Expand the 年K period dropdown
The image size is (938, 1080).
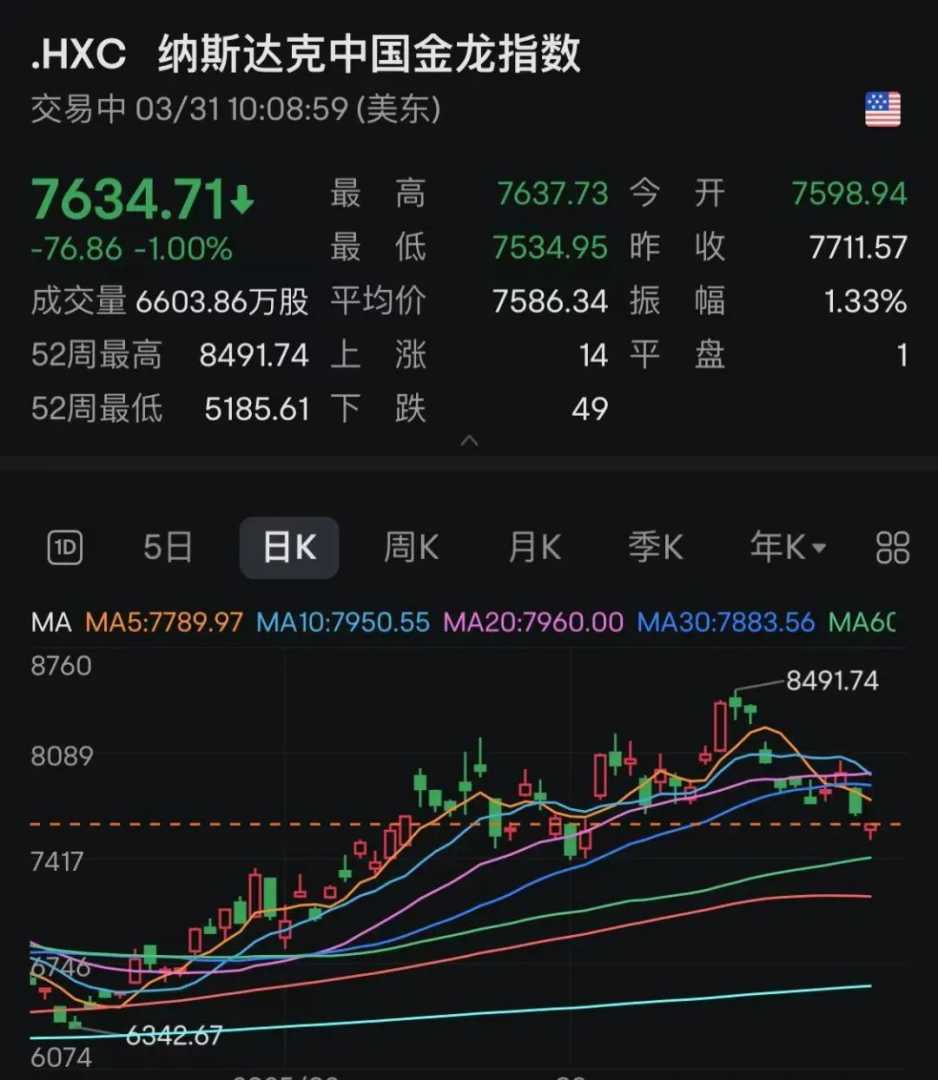click(x=788, y=547)
